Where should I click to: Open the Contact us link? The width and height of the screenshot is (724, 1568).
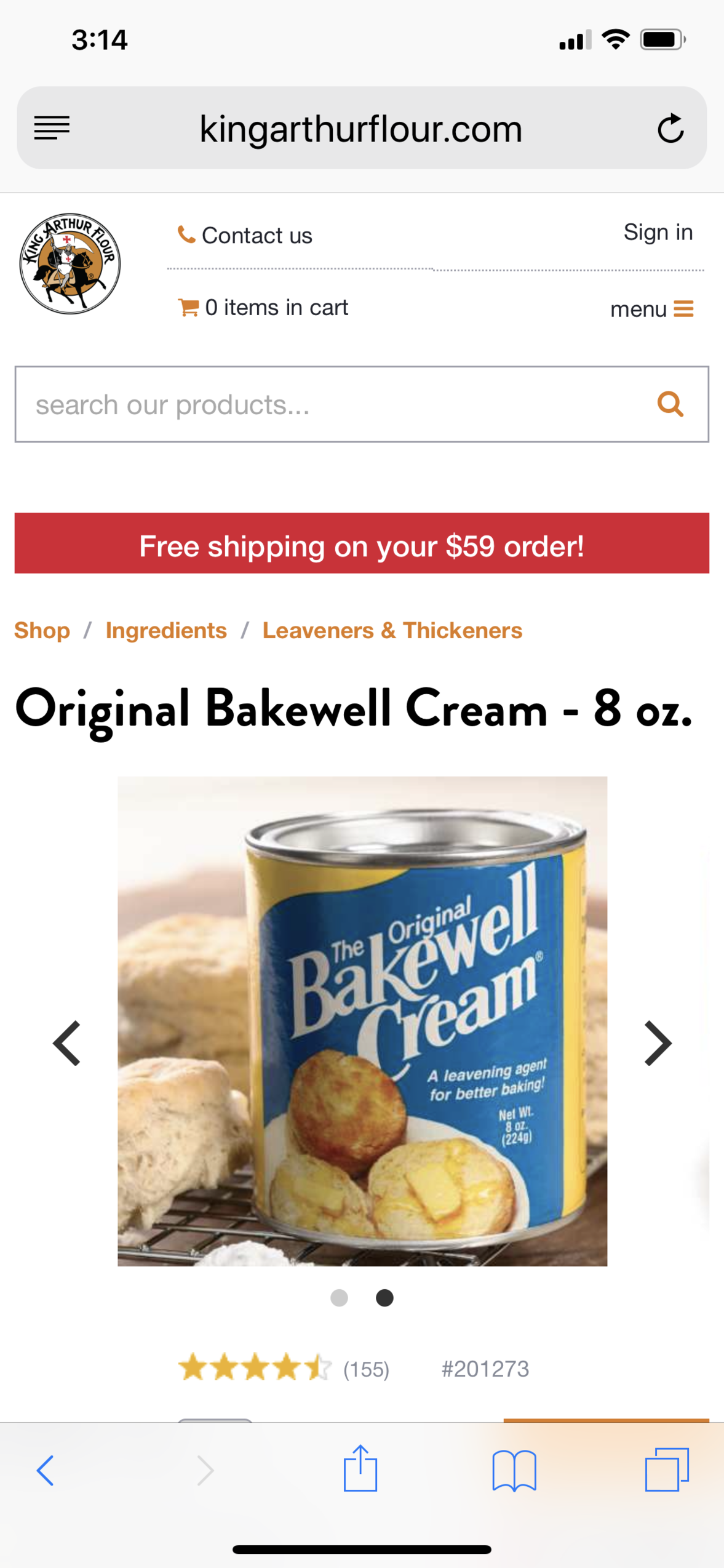[x=245, y=235]
